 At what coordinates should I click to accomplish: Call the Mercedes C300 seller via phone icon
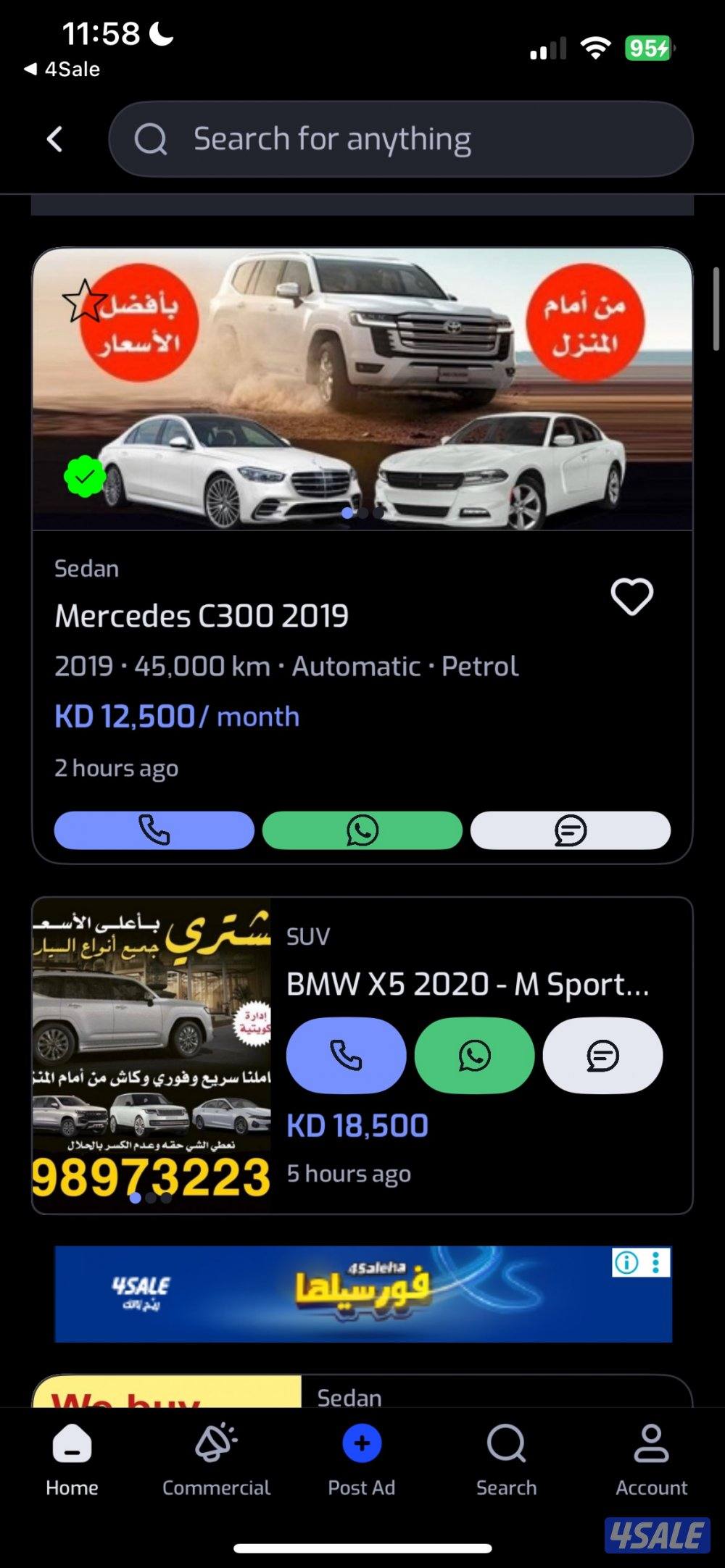(x=153, y=830)
